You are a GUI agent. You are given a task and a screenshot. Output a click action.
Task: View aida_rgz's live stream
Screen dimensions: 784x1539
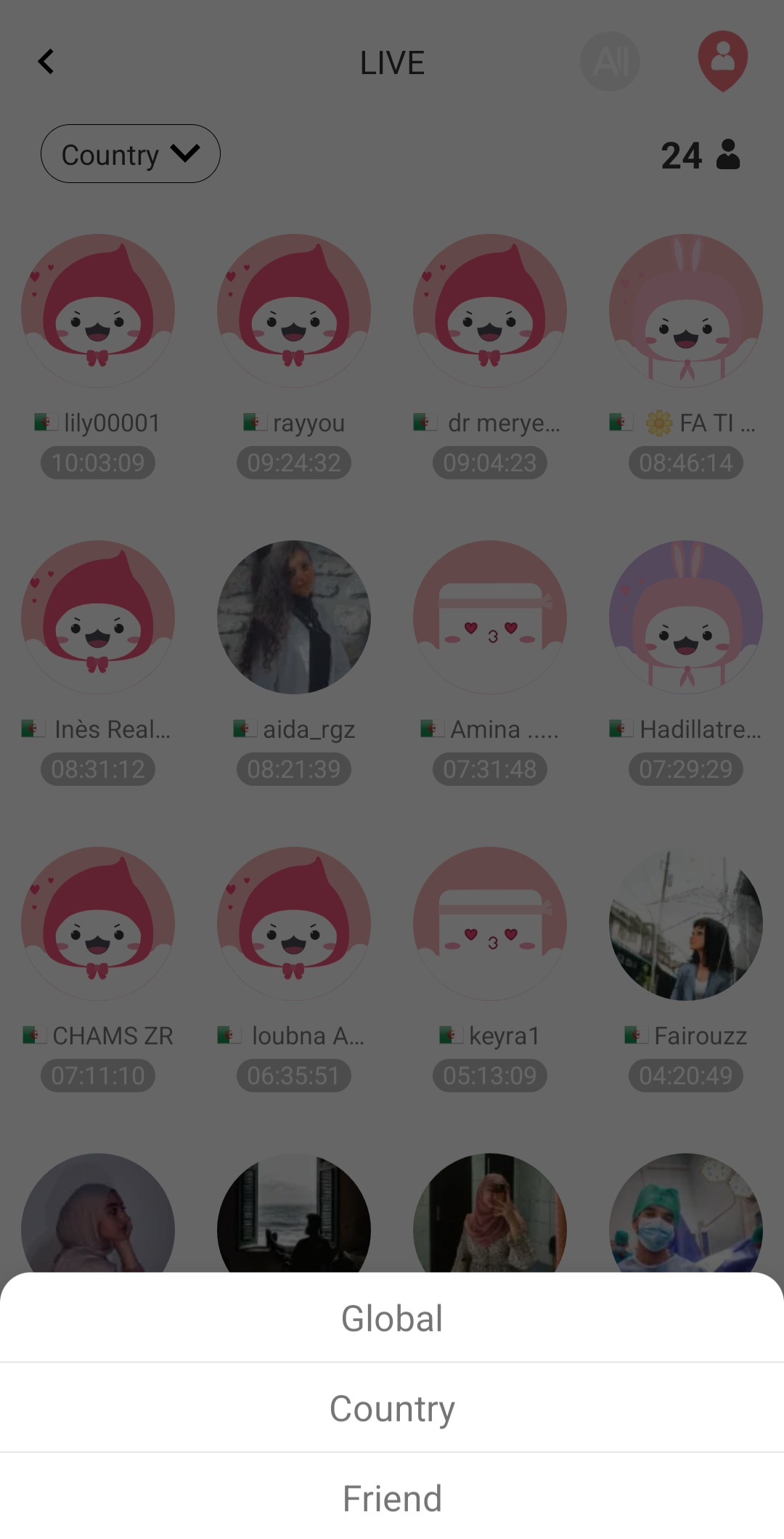click(294, 617)
